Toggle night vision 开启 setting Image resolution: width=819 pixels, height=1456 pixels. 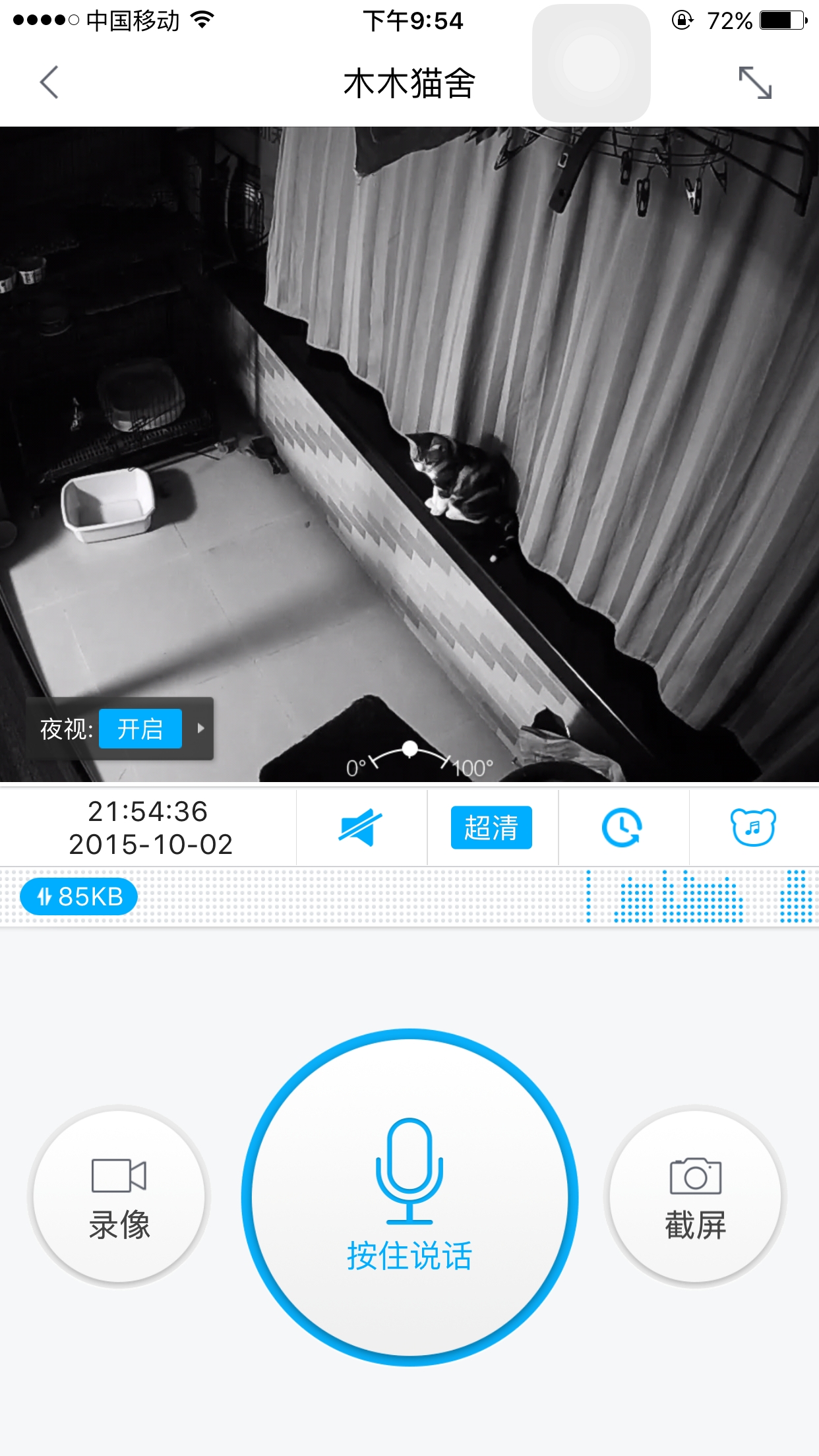pyautogui.click(x=140, y=729)
